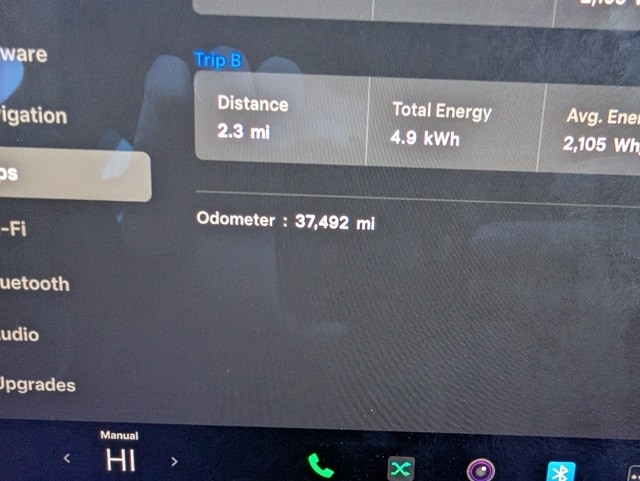Open the Bluetooth settings row
The width and height of the screenshot is (640, 481).
coord(35,283)
